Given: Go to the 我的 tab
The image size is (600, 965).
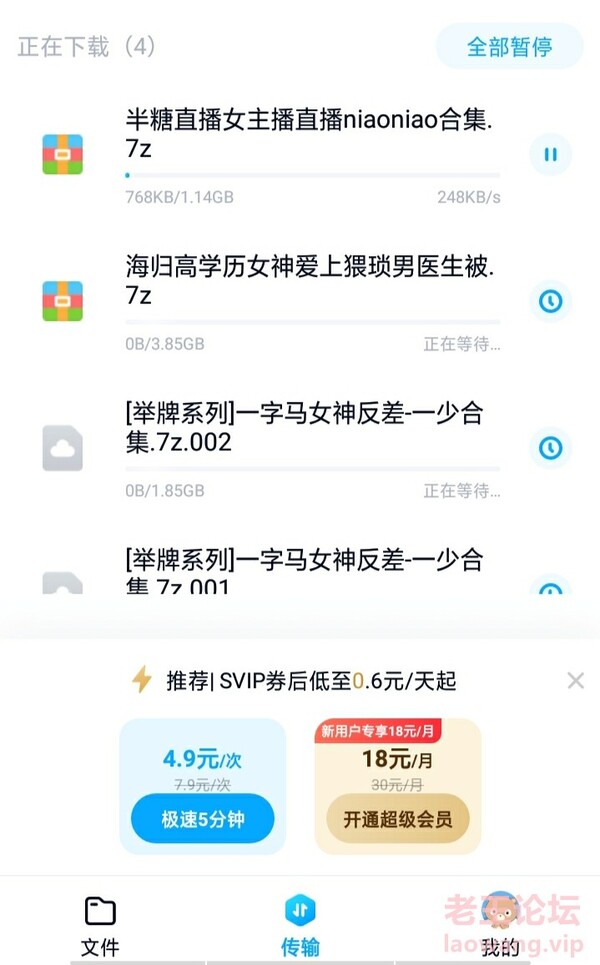Looking at the screenshot, I should point(499,925).
